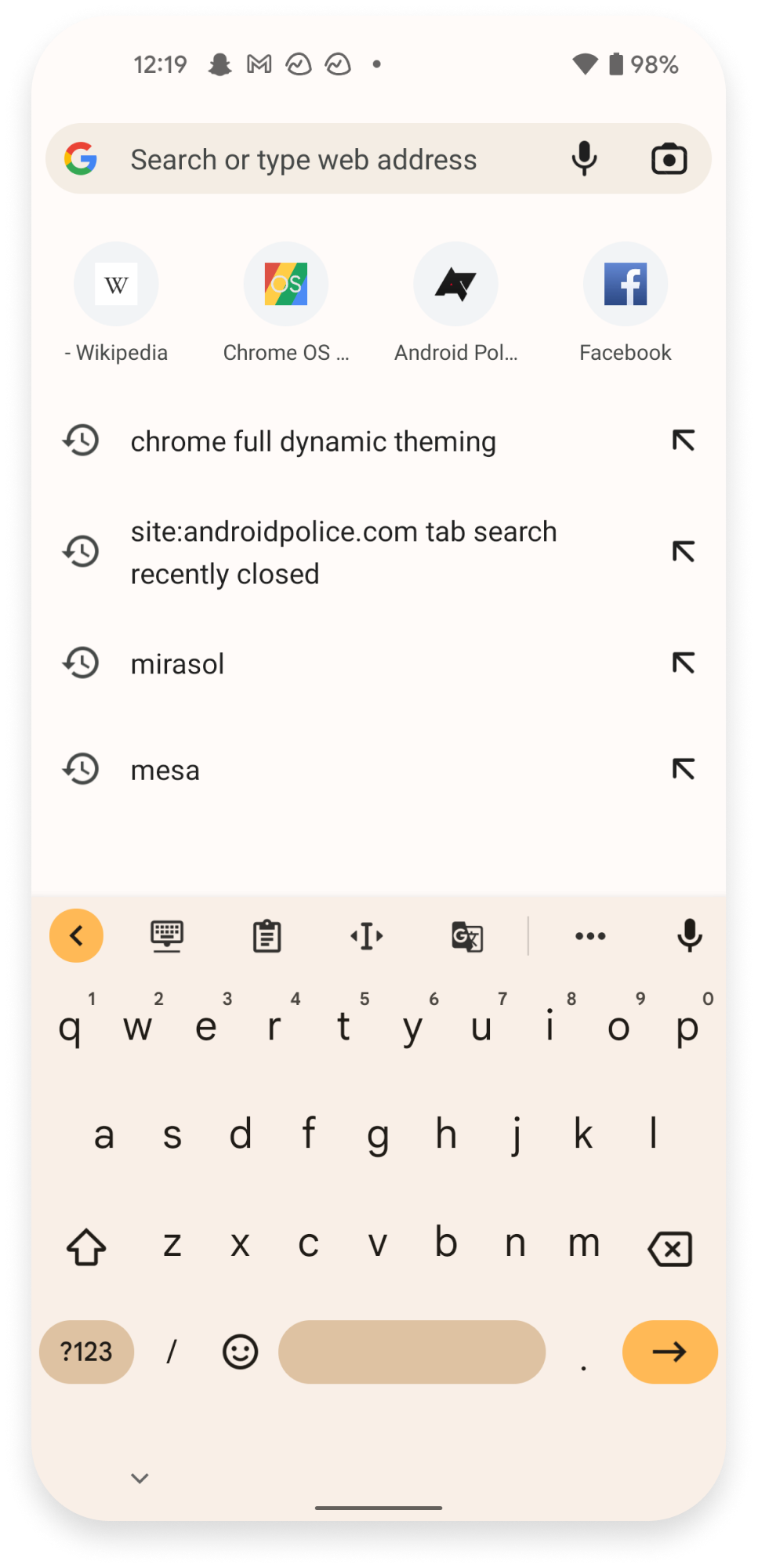Switch to the ?123 symbols layout
This screenshot has height=1568, width=758.
86,1352
